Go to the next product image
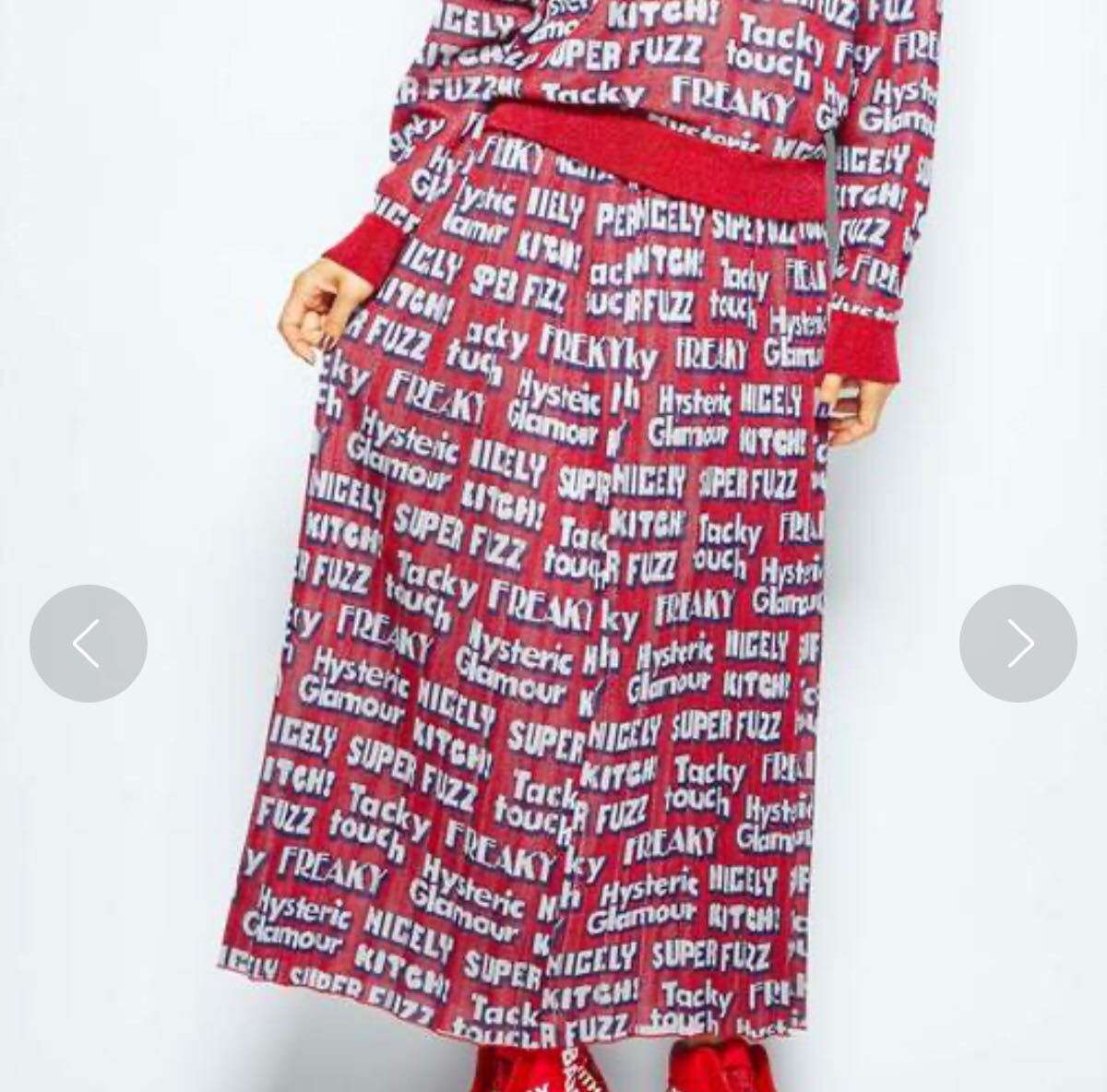 point(1018,643)
